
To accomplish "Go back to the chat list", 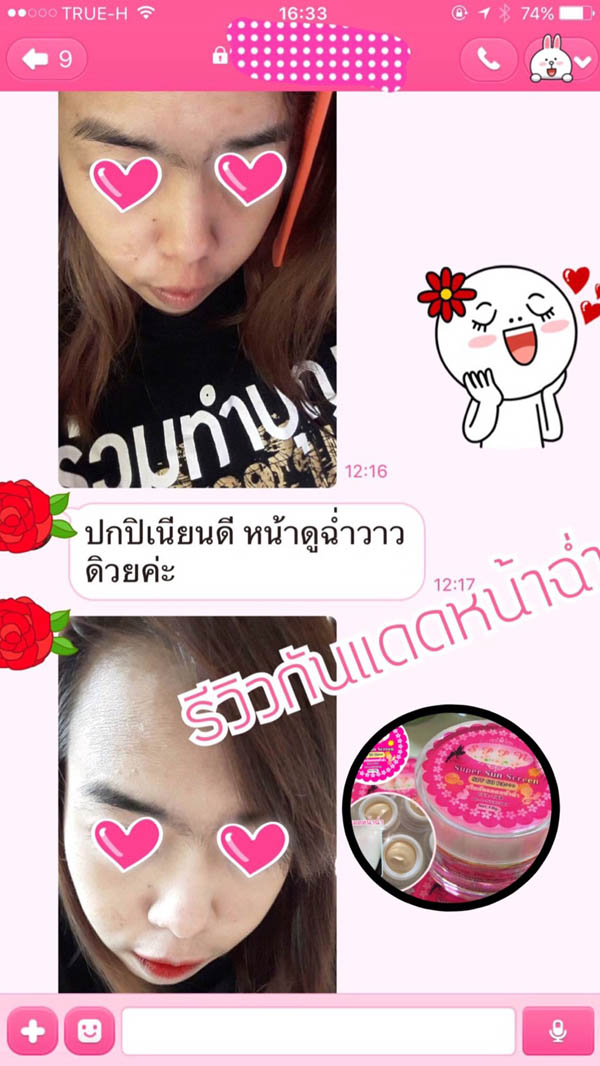I will pyautogui.click(x=46, y=59).
